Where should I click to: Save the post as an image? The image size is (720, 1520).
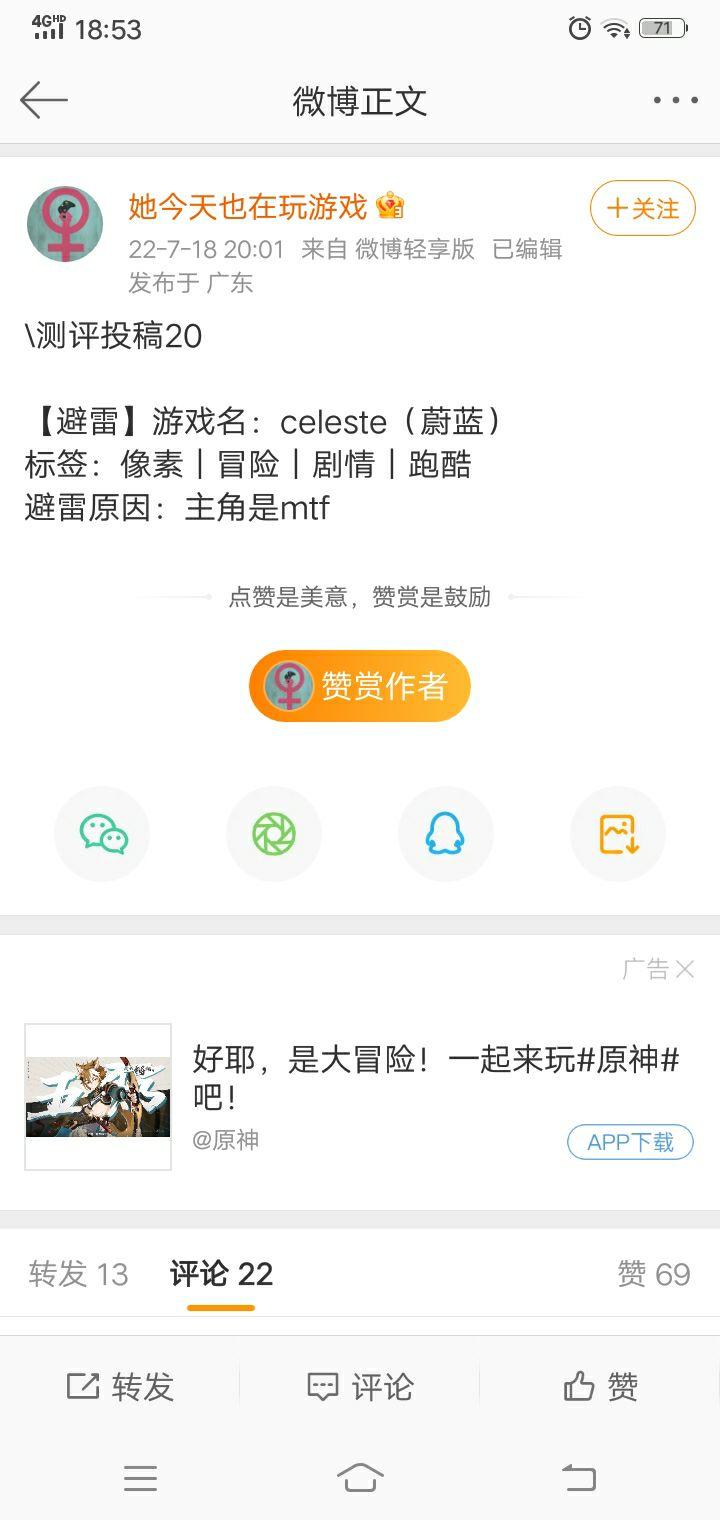click(x=617, y=834)
